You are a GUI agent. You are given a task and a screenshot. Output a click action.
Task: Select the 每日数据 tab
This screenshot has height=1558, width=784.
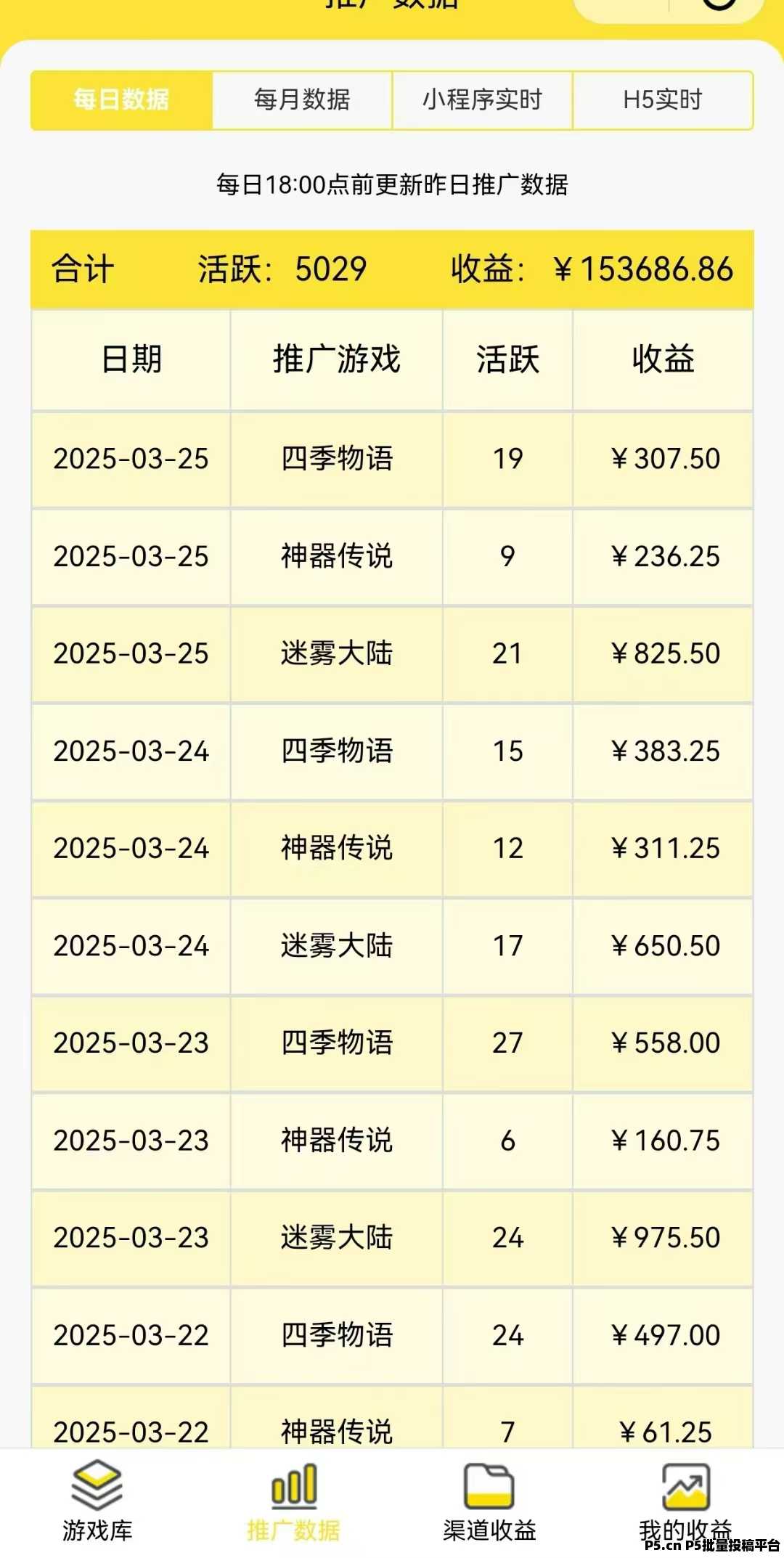121,99
